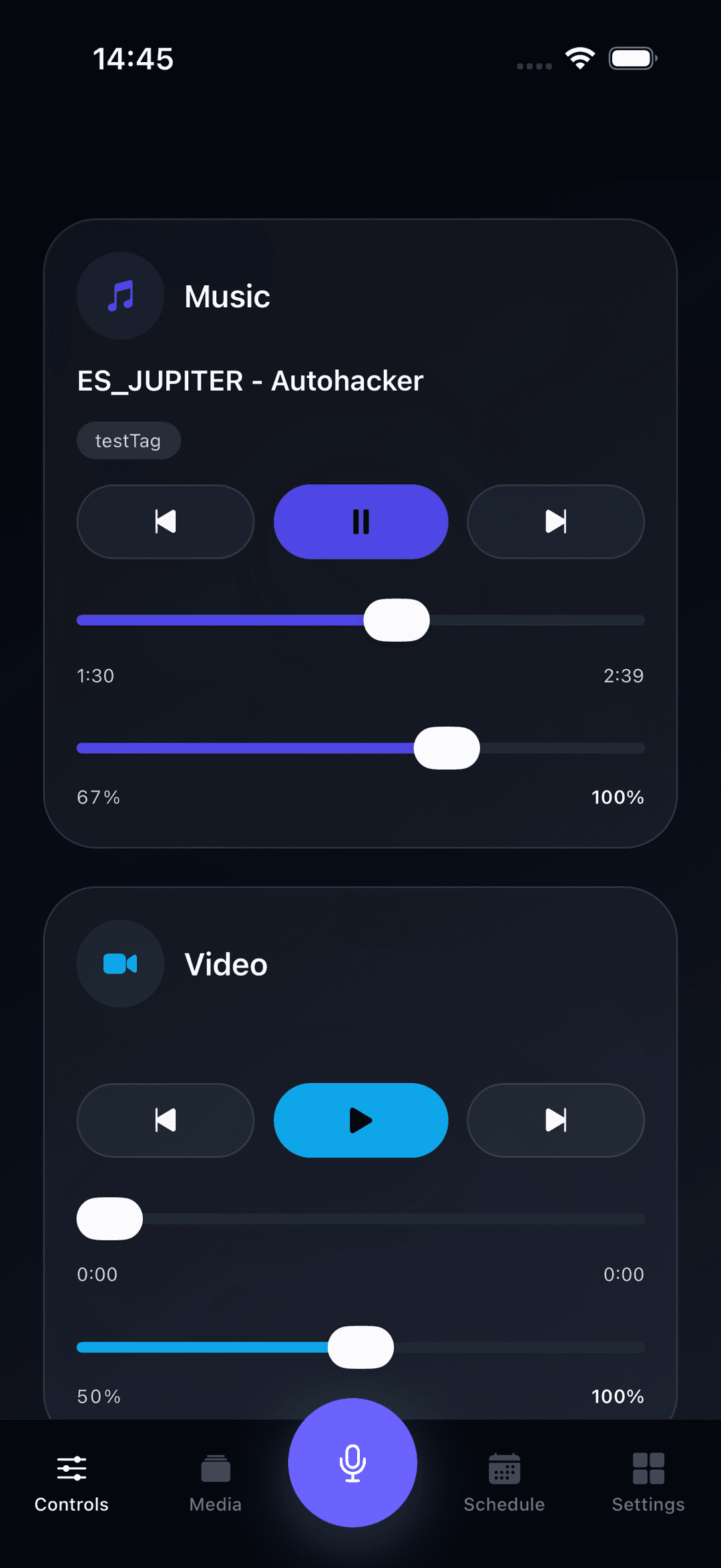Start video playback with the play button
The height and width of the screenshot is (1568, 721).
[360, 1120]
